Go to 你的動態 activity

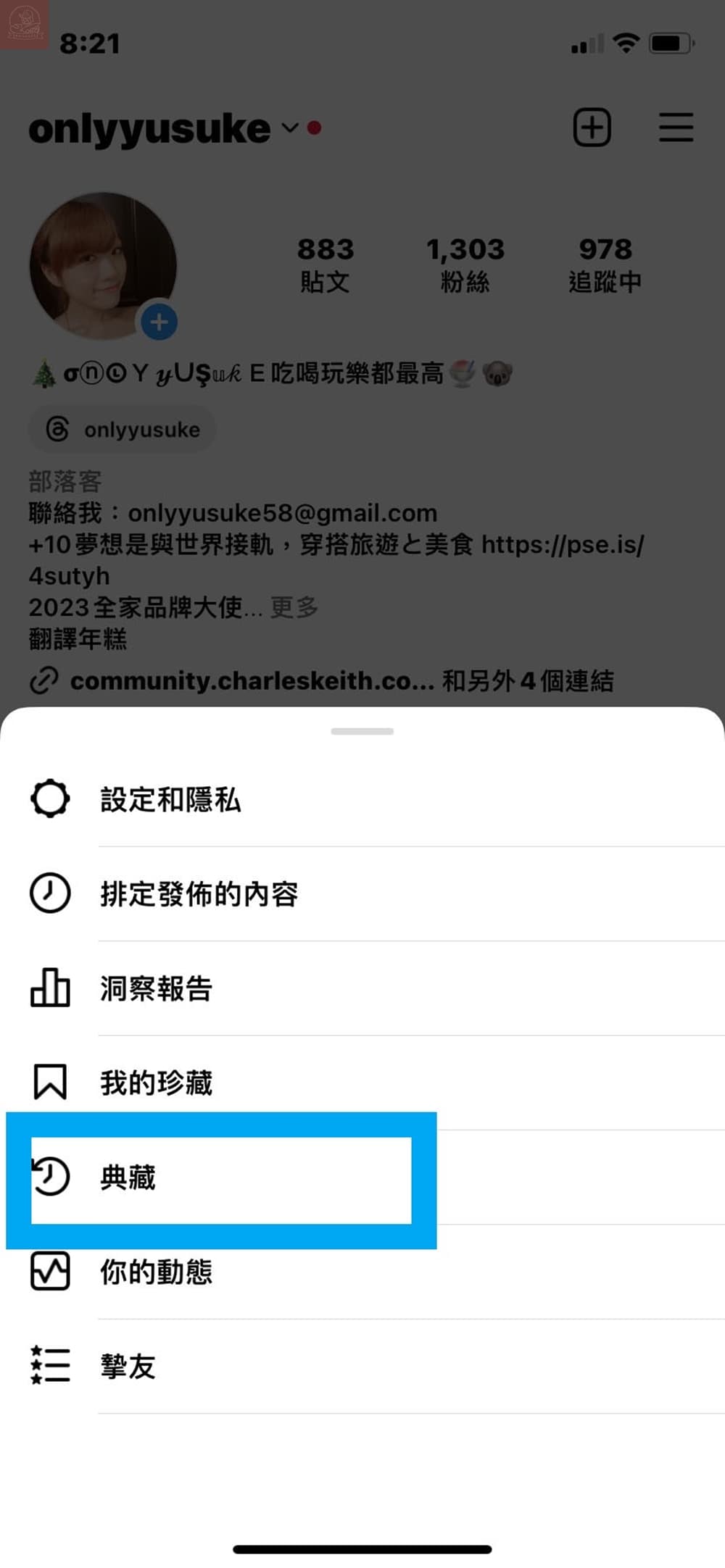(x=156, y=1272)
